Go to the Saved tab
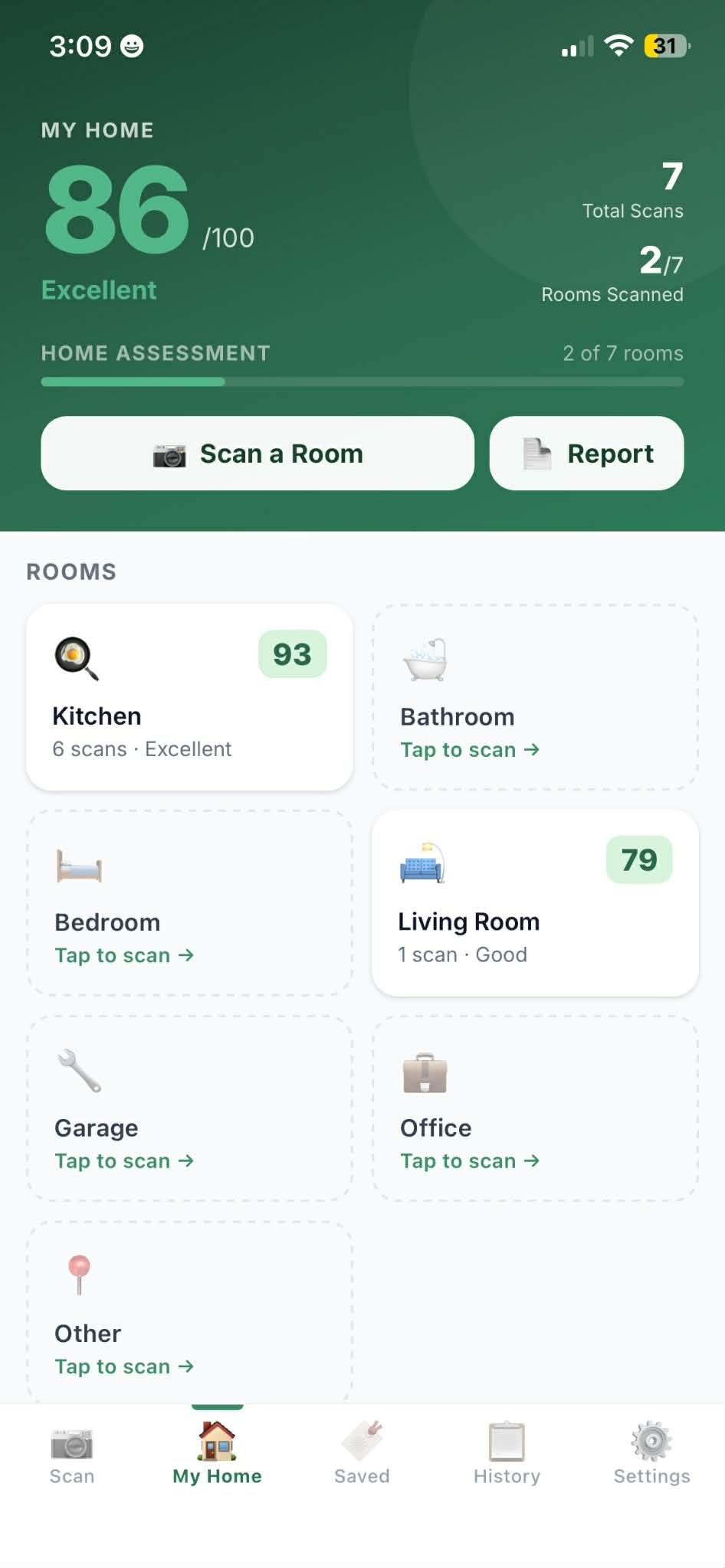Screen dimensions: 725x1568 pyautogui.click(x=362, y=1455)
